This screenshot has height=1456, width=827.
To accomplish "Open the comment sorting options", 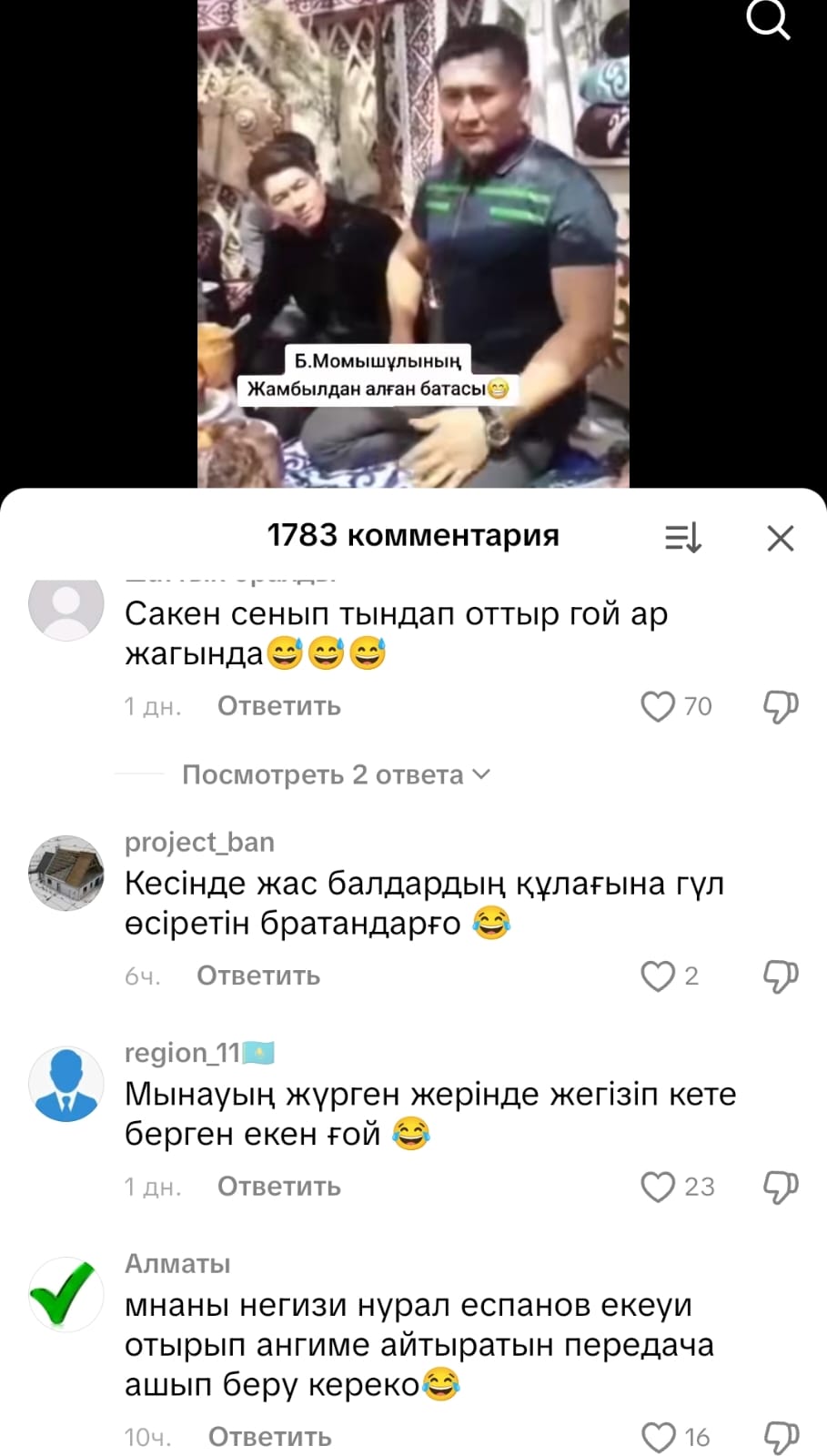I will tap(682, 538).
